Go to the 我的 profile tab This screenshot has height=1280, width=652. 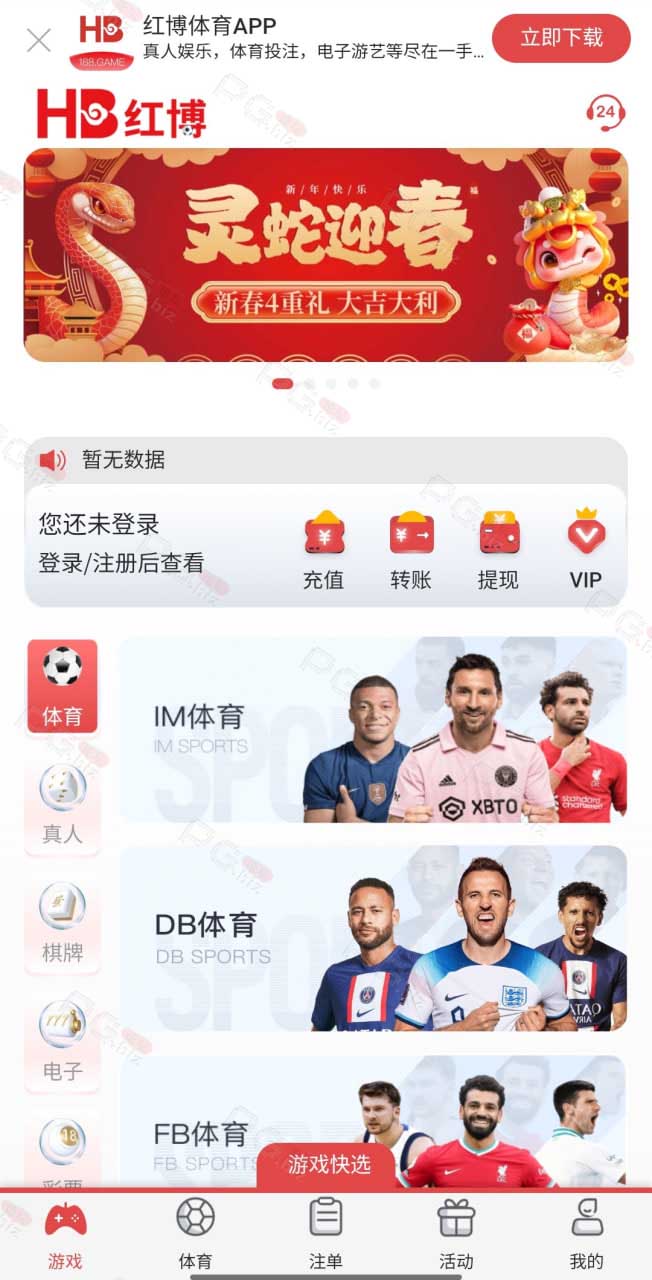coord(587,1234)
